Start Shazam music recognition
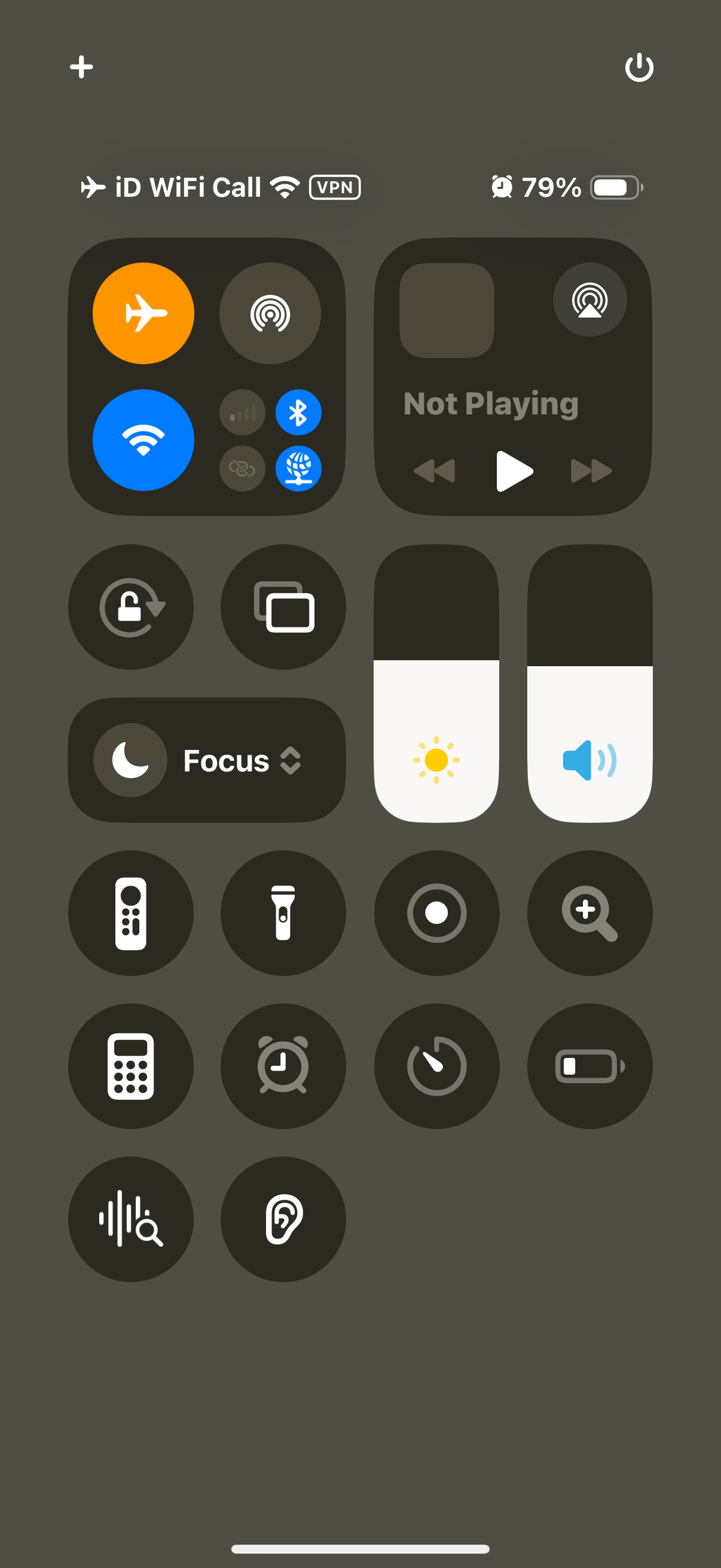 tap(131, 1219)
